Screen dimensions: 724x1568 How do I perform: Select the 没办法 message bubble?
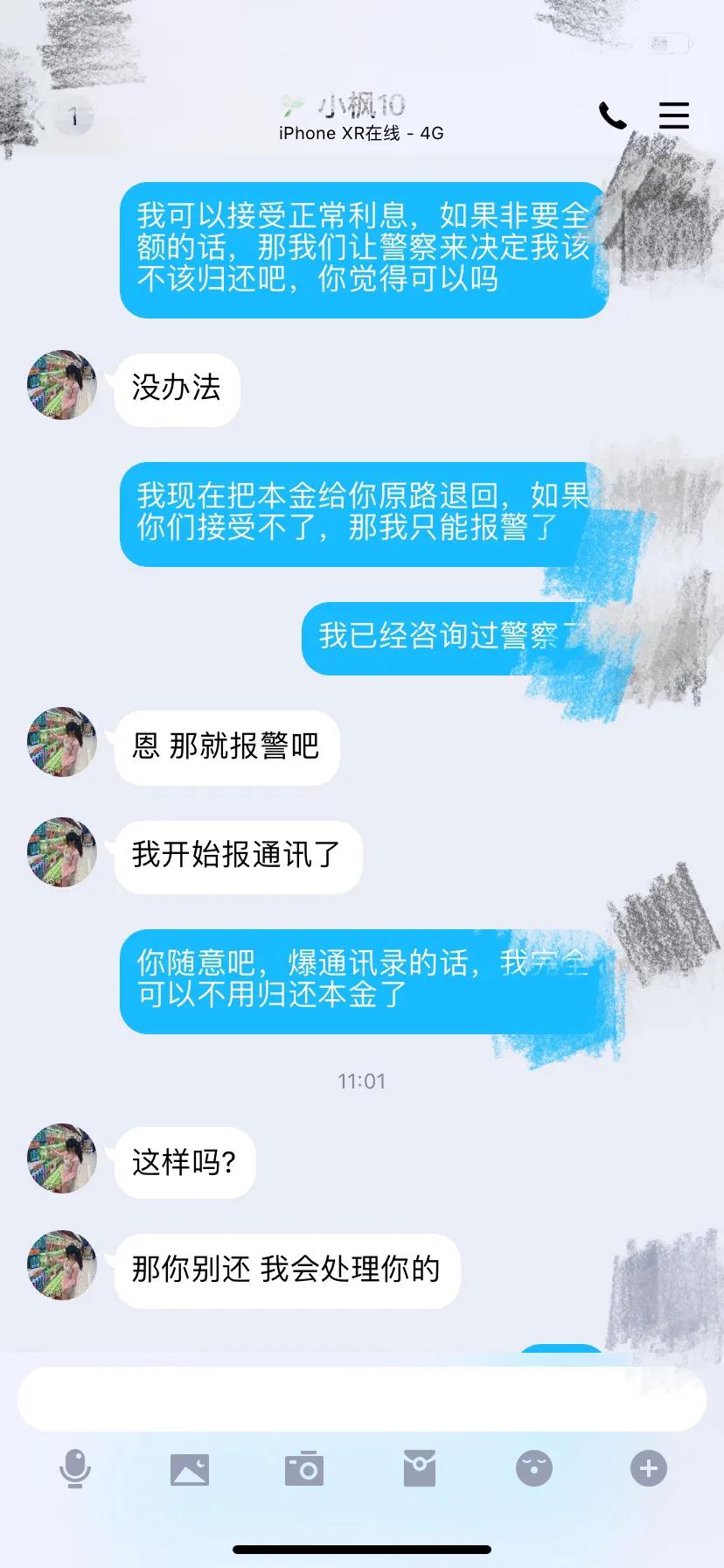coord(177,390)
